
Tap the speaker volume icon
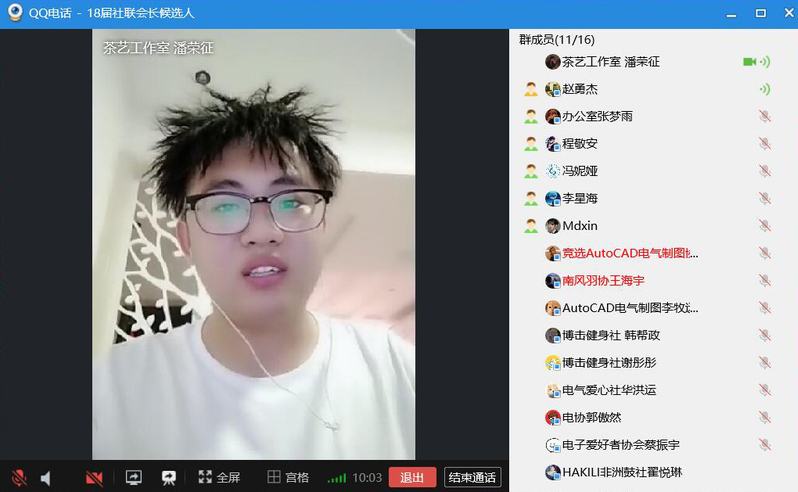46,478
